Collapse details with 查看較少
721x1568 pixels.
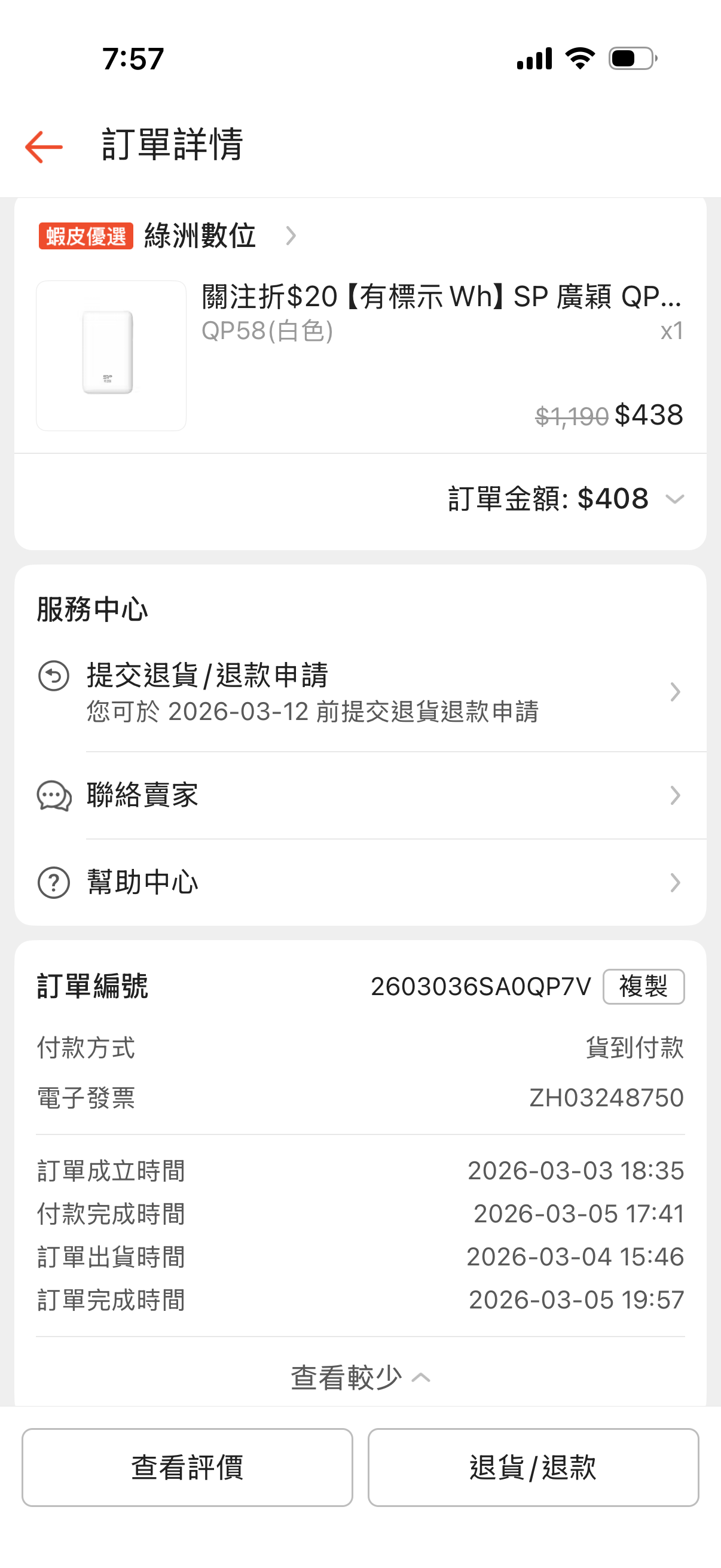tap(360, 1377)
